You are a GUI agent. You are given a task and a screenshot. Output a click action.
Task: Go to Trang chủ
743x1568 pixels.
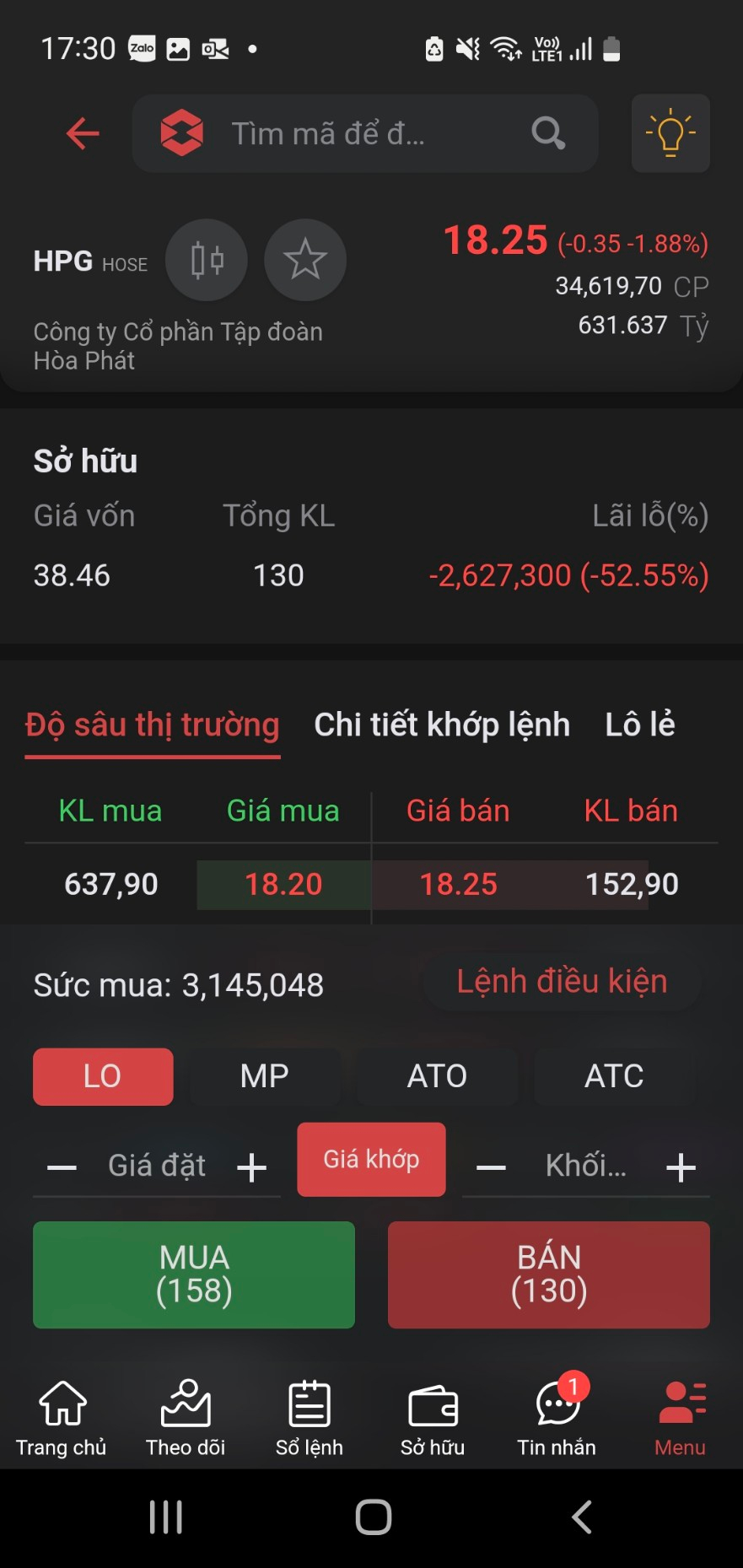62,1420
